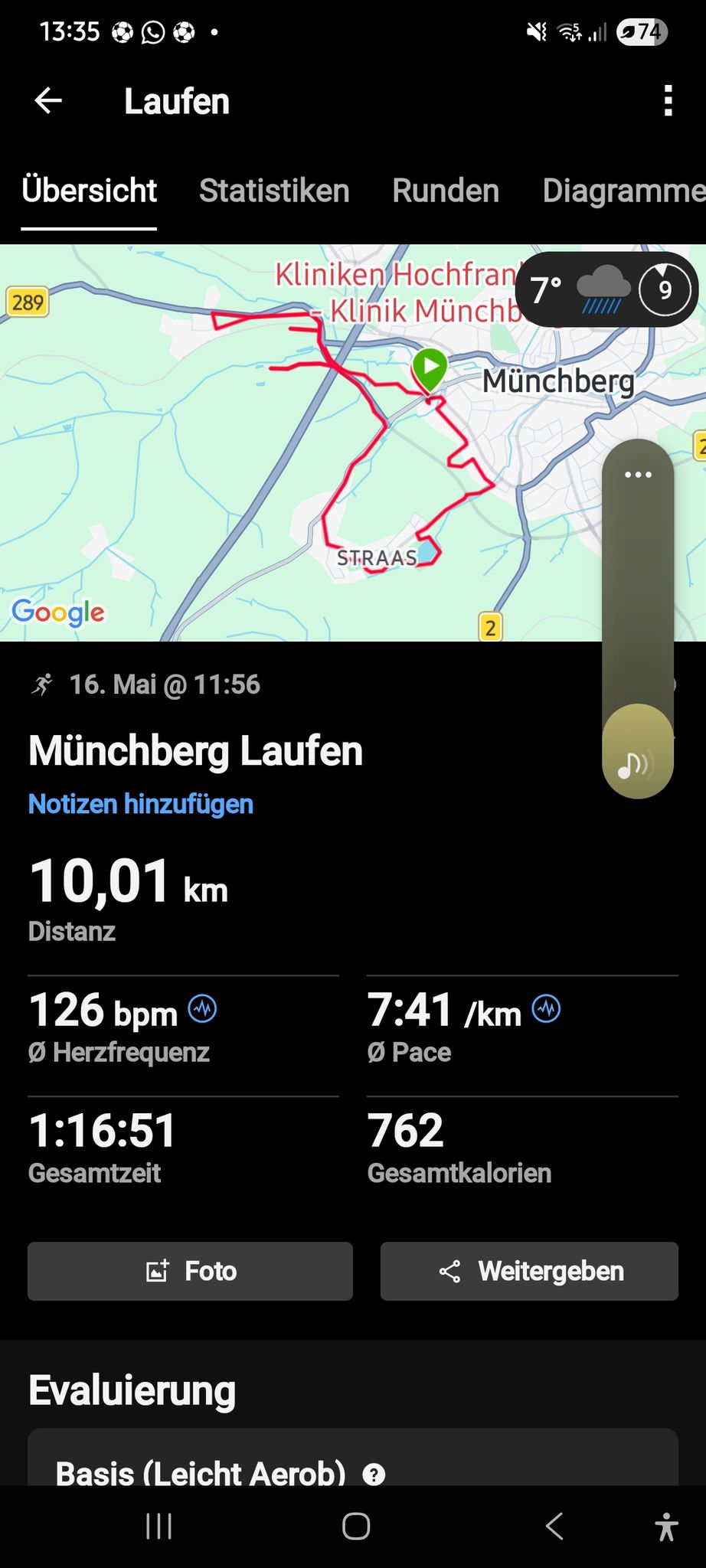Image resolution: width=706 pixels, height=1568 pixels.
Task: Open the three-dot overflow menu
Action: click(668, 101)
